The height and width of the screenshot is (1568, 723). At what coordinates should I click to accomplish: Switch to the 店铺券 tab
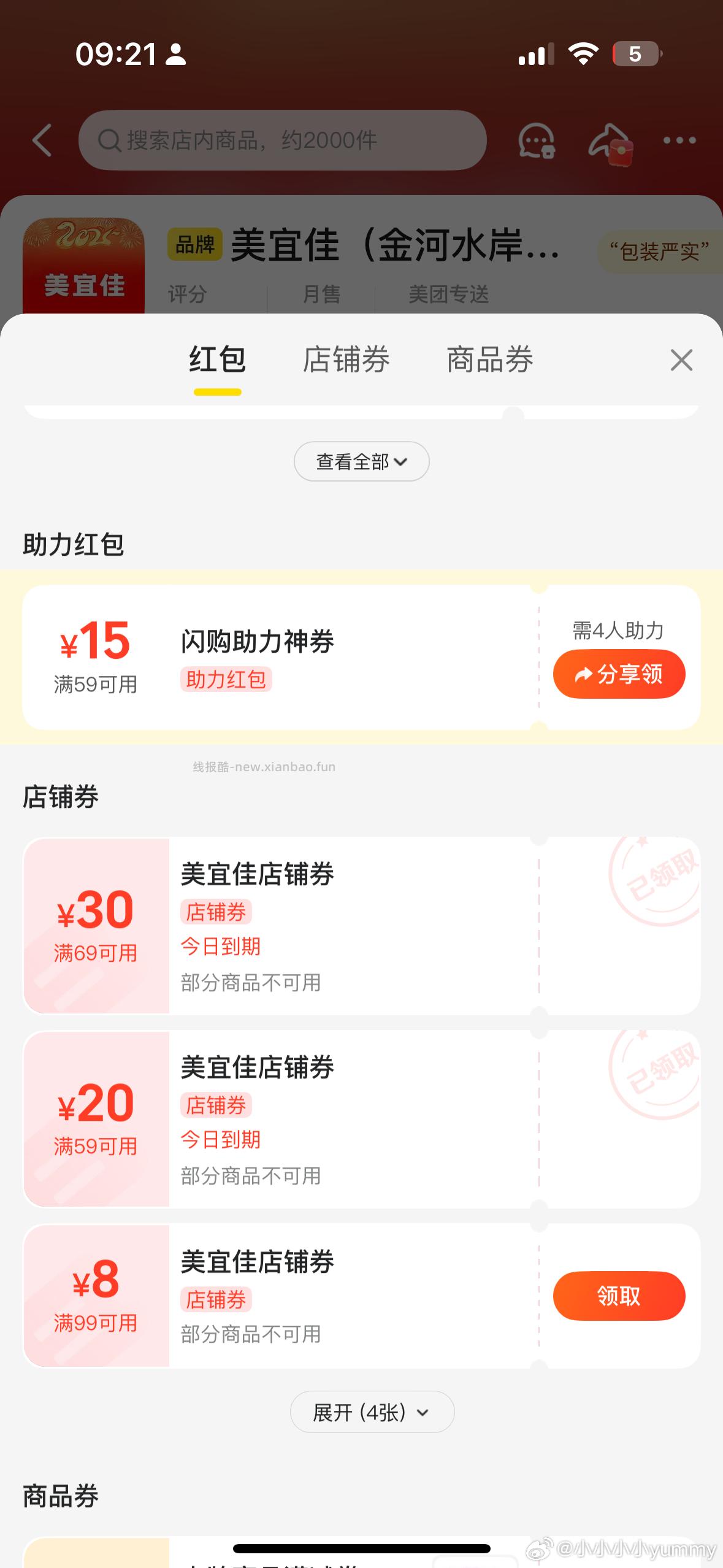348,361
